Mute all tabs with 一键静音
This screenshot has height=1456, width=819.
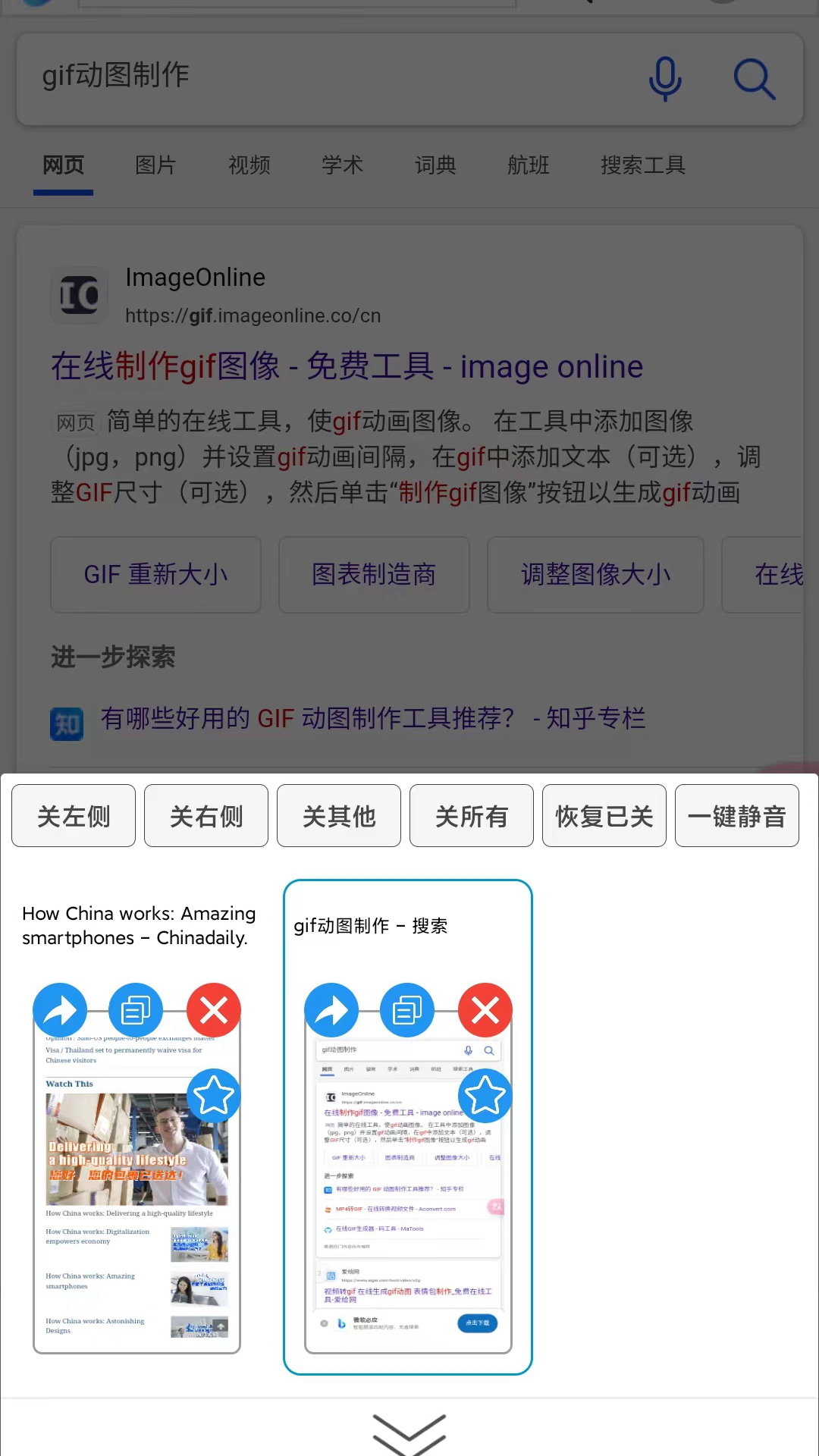(x=737, y=816)
